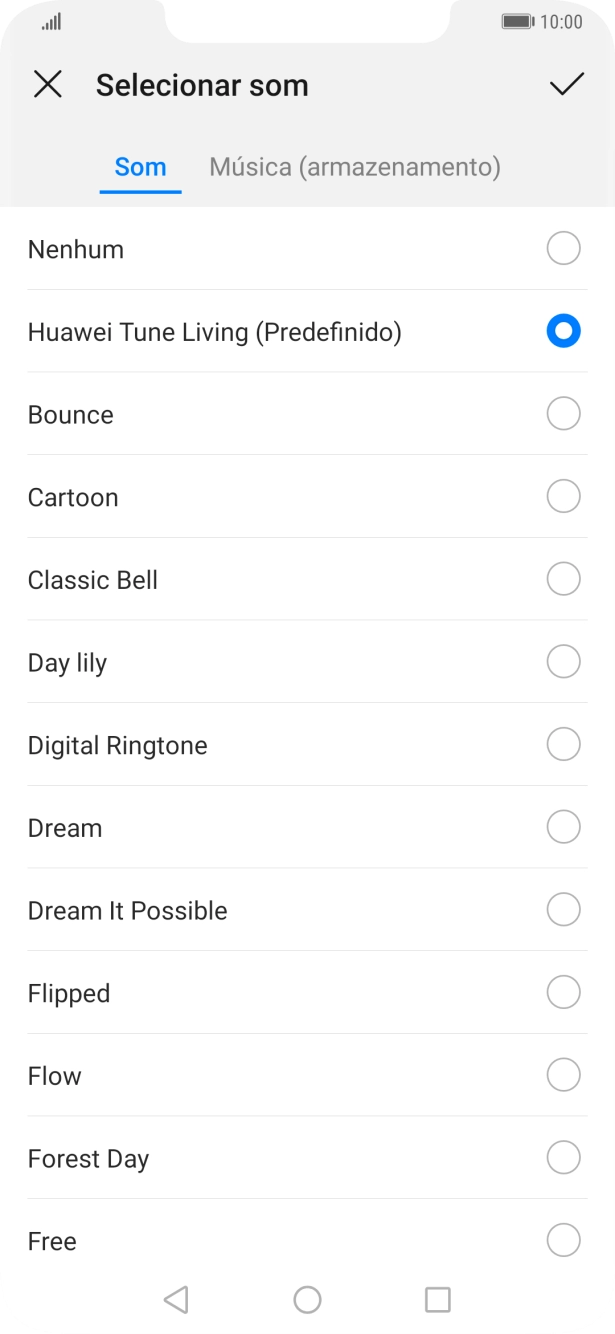
Task: Choose Huawei Tune Living (Predefinido)
Action: tap(563, 331)
